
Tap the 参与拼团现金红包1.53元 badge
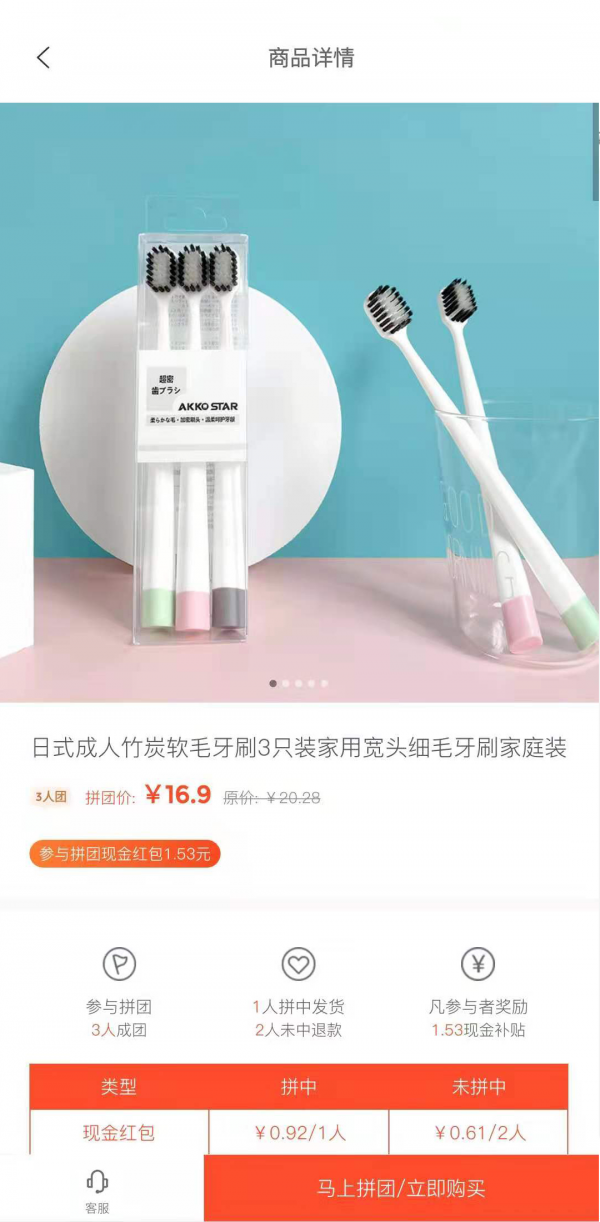coord(125,854)
